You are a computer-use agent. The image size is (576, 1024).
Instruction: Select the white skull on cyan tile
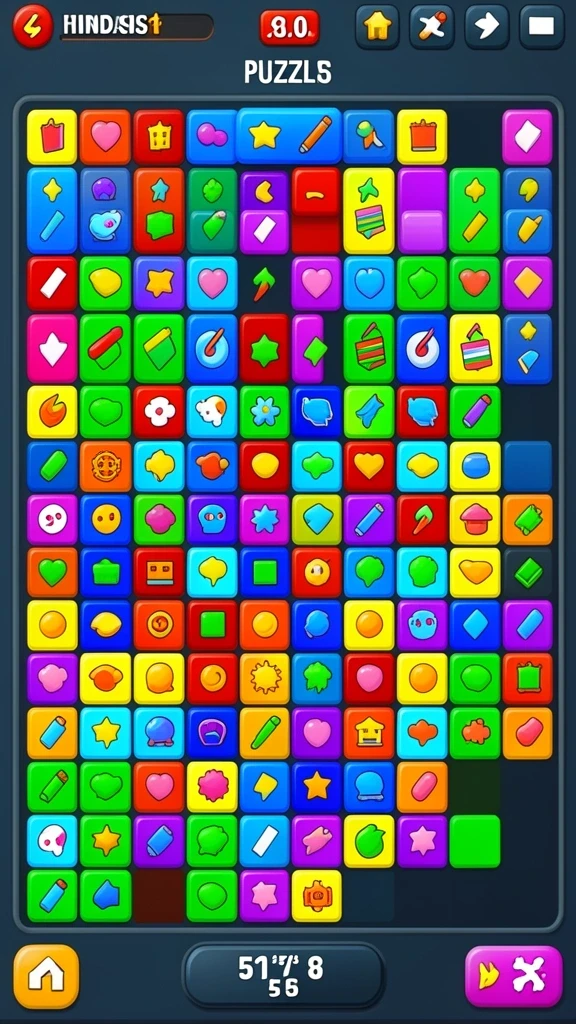point(52,841)
